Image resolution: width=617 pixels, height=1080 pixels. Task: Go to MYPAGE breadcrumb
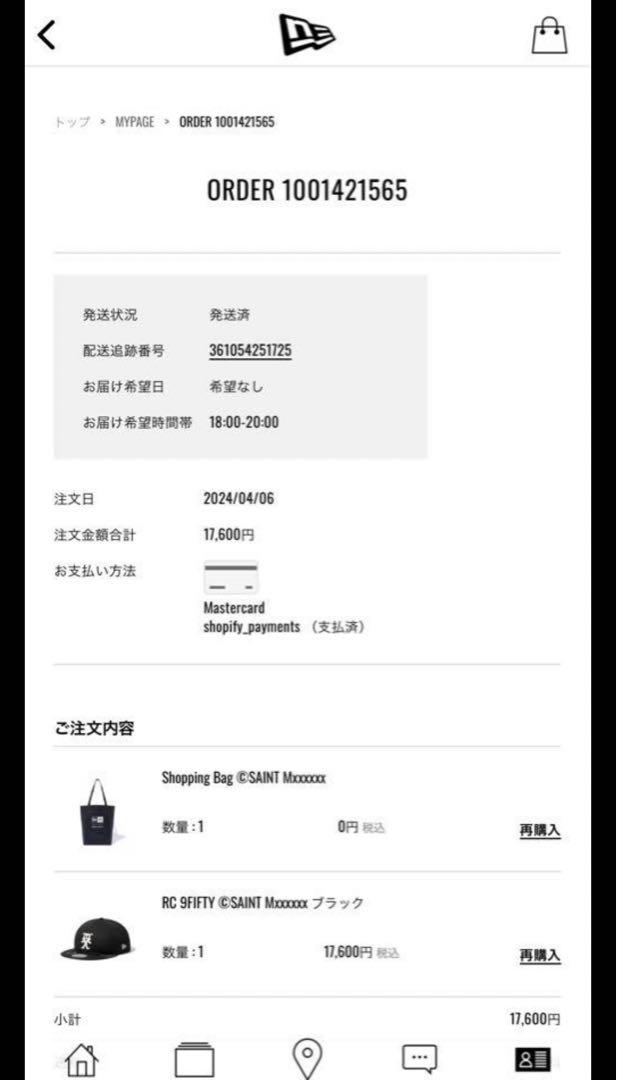click(134, 122)
